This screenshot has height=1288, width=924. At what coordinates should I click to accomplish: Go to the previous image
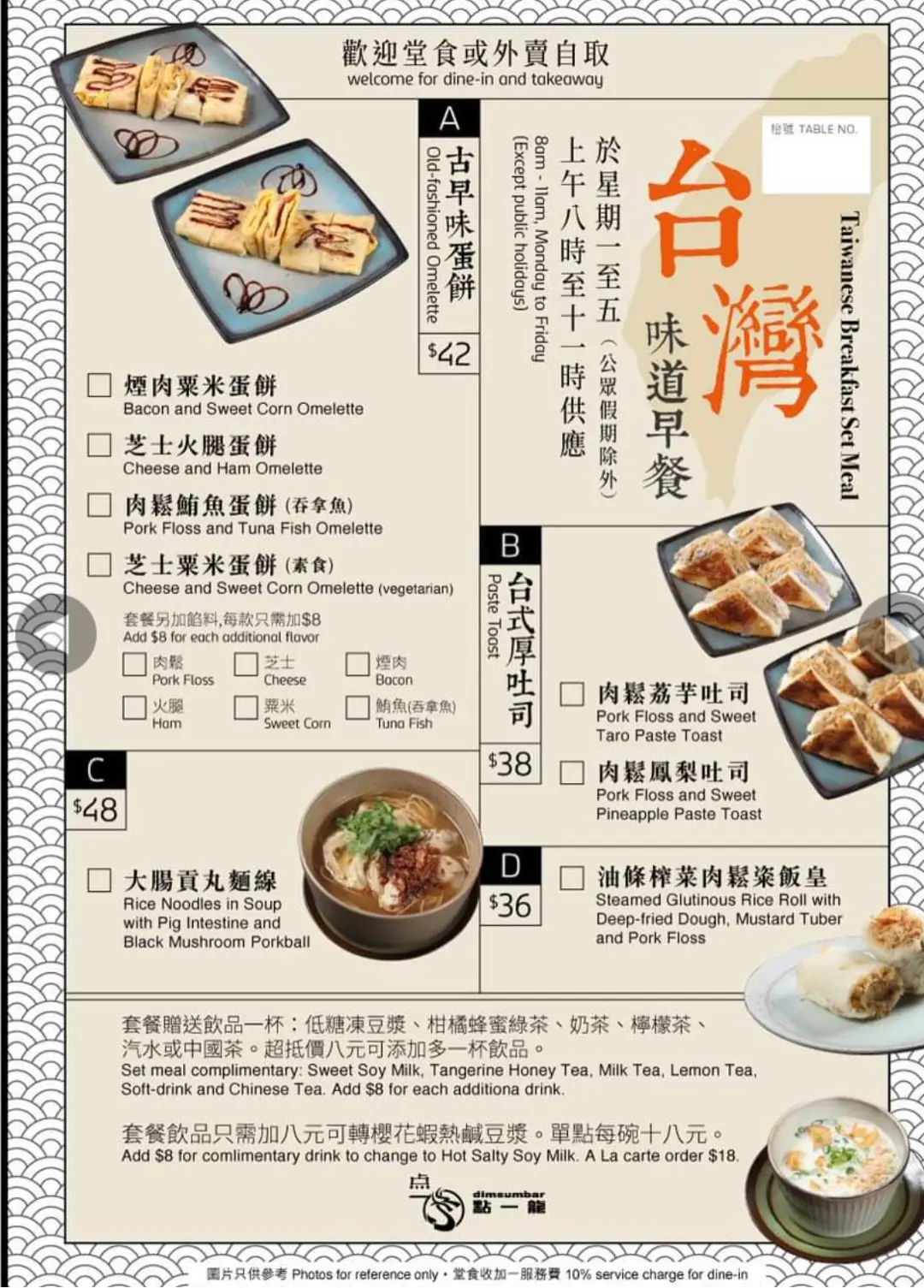click(x=53, y=634)
